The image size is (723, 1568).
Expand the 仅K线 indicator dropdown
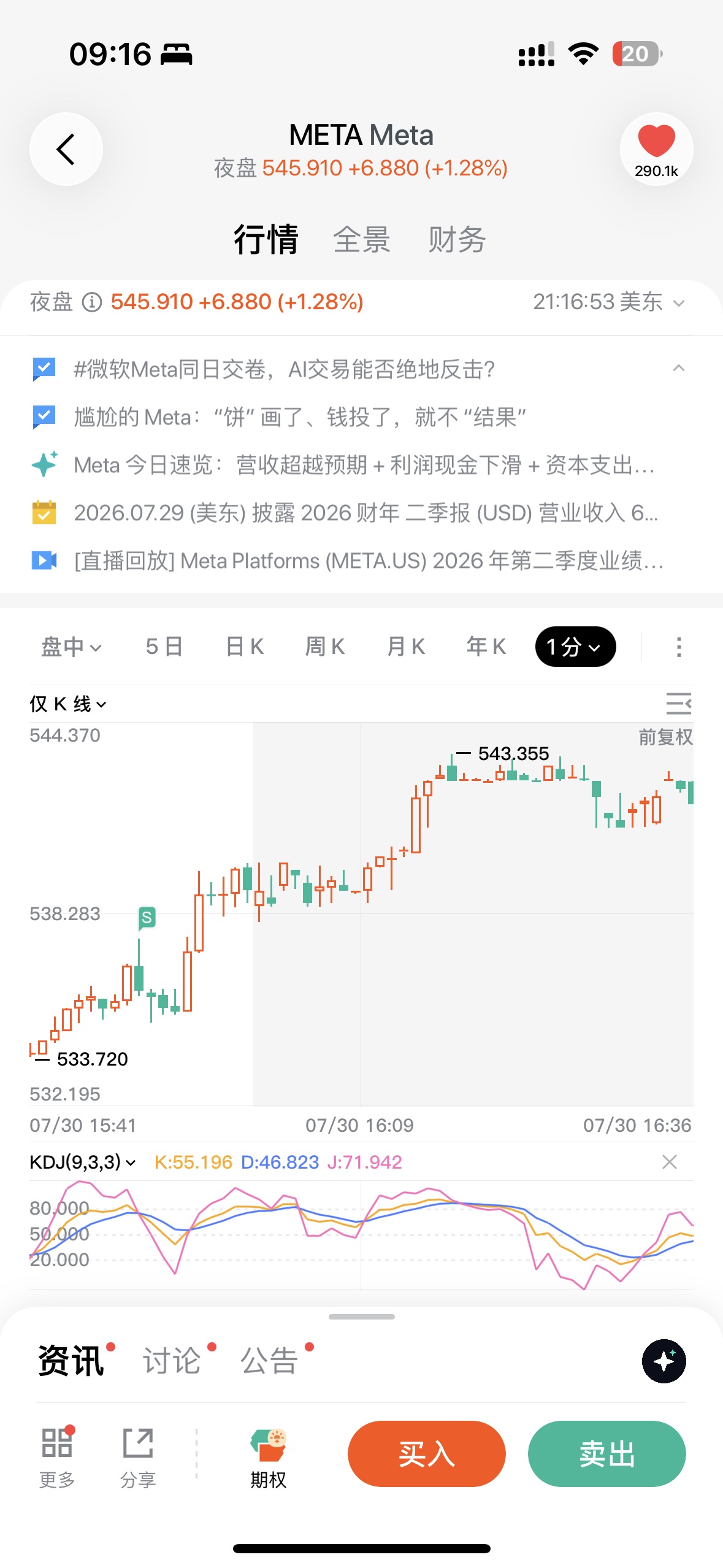click(68, 704)
